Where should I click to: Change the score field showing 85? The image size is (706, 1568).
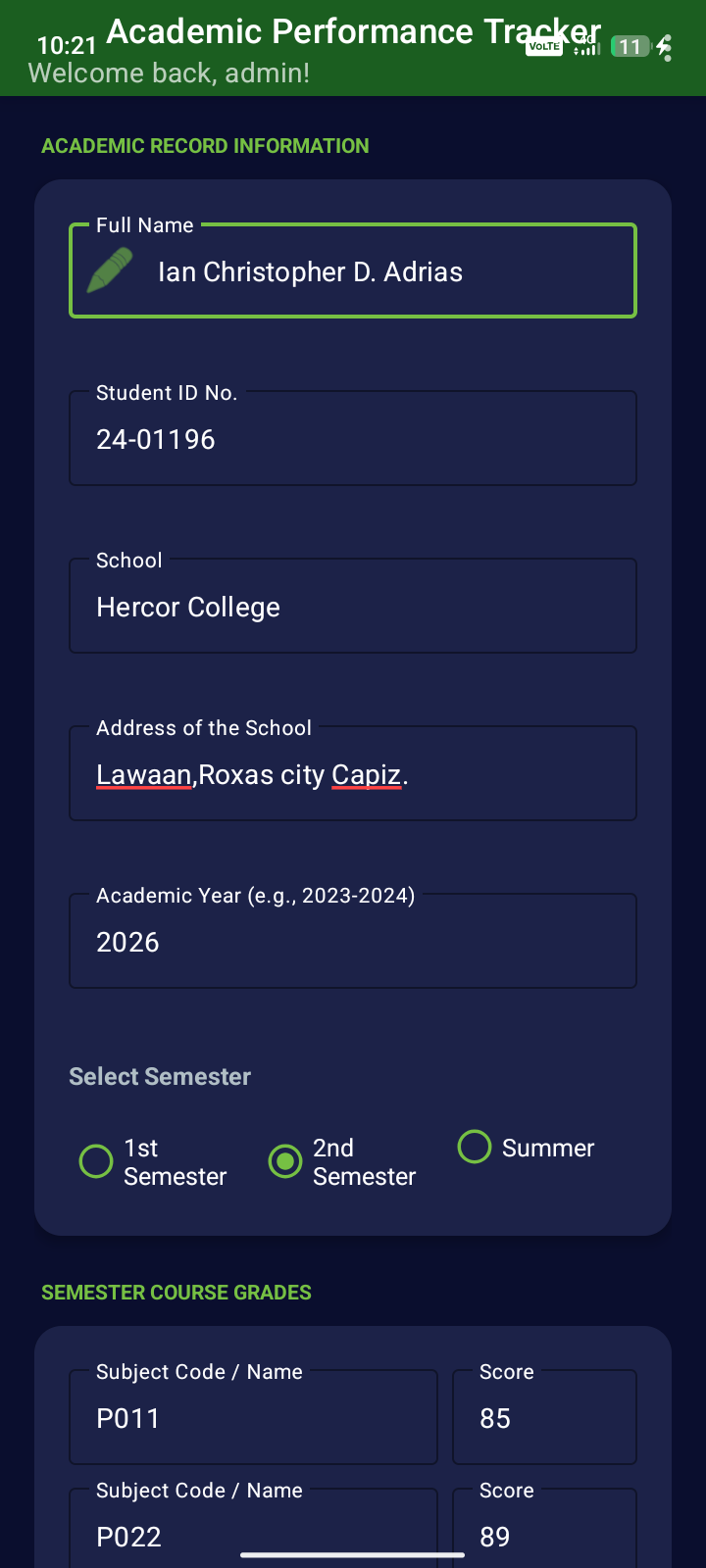coord(544,1417)
